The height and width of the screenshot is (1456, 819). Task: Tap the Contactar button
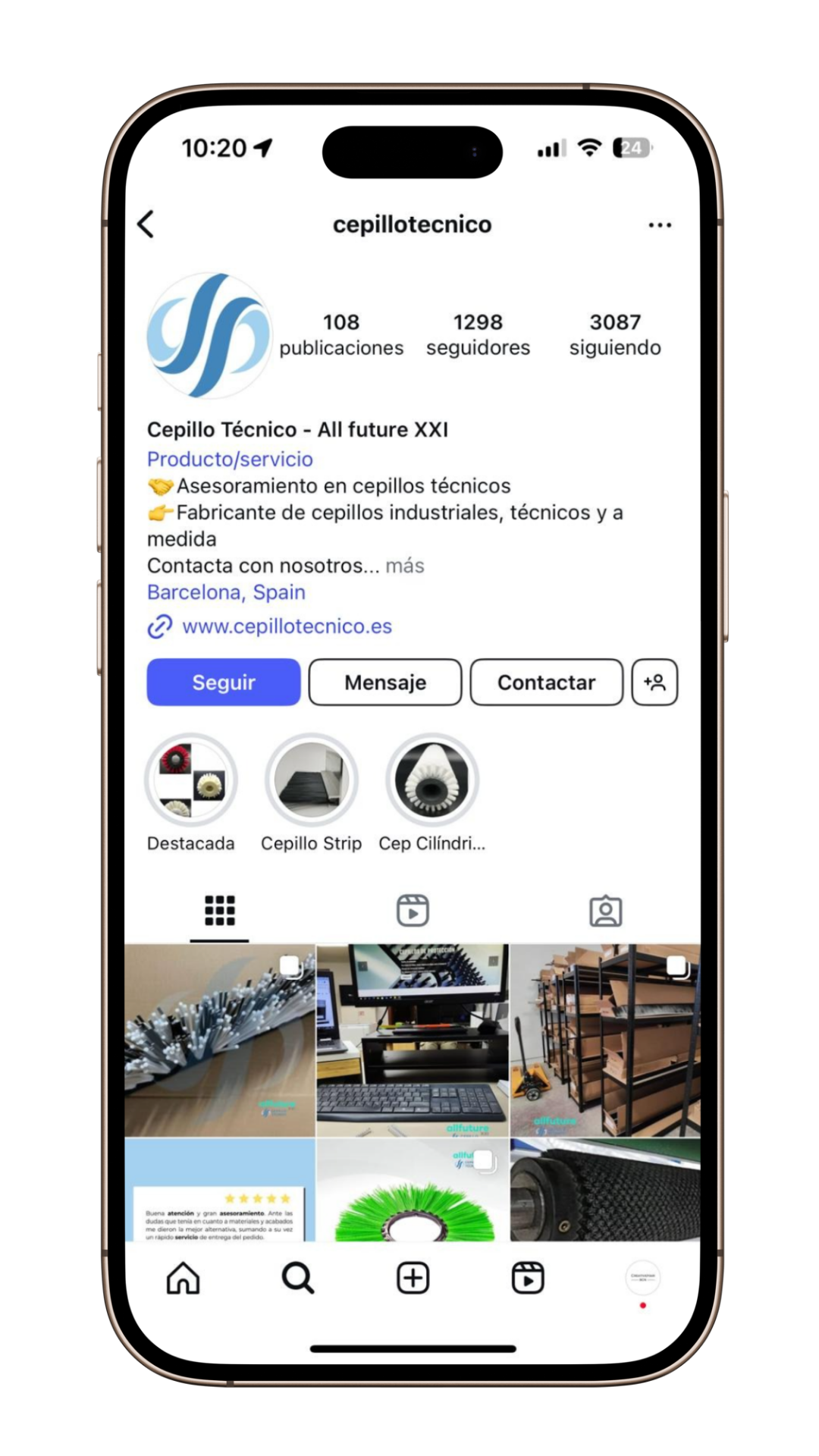[x=546, y=682]
